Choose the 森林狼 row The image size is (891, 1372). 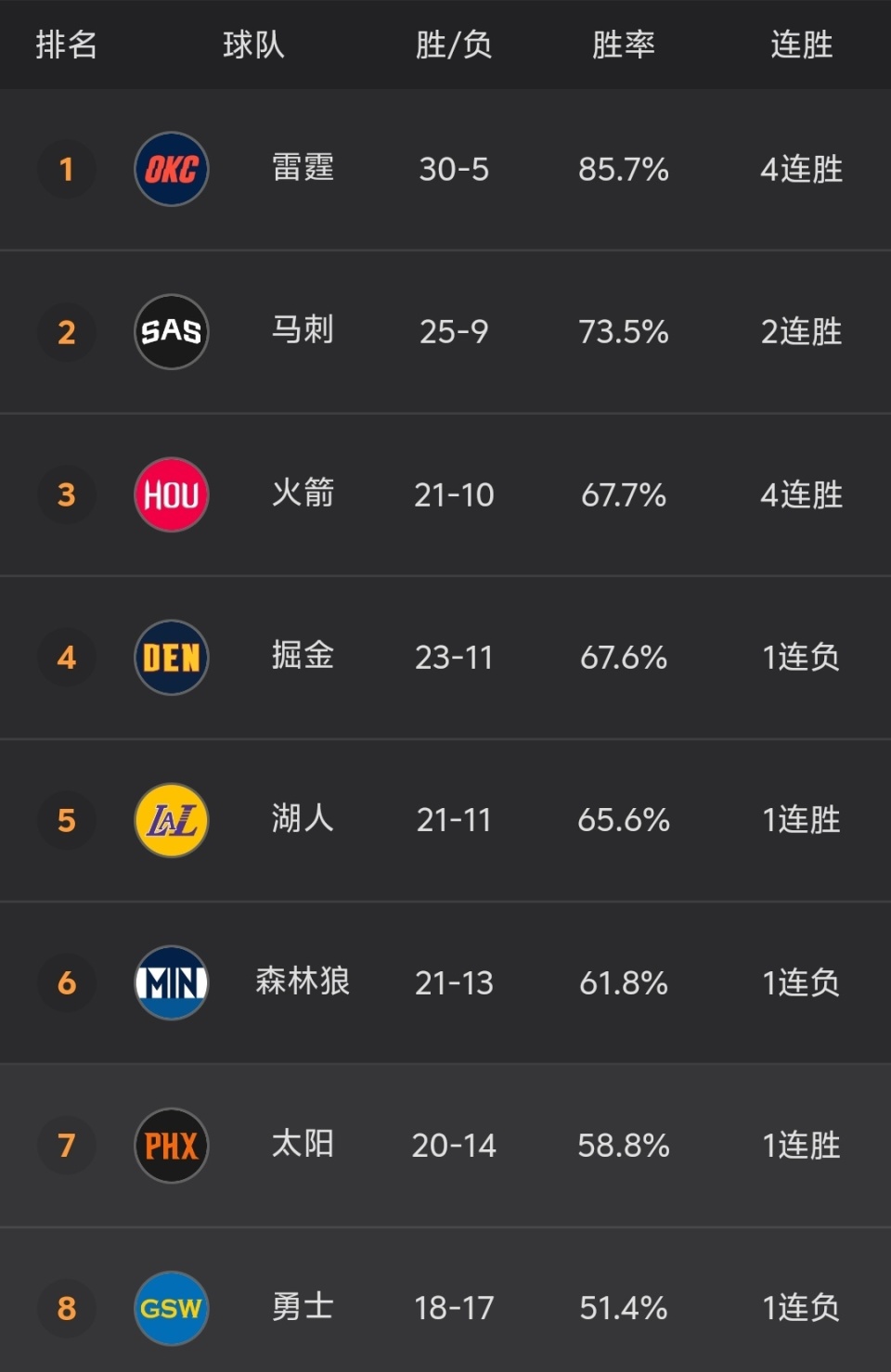click(303, 982)
